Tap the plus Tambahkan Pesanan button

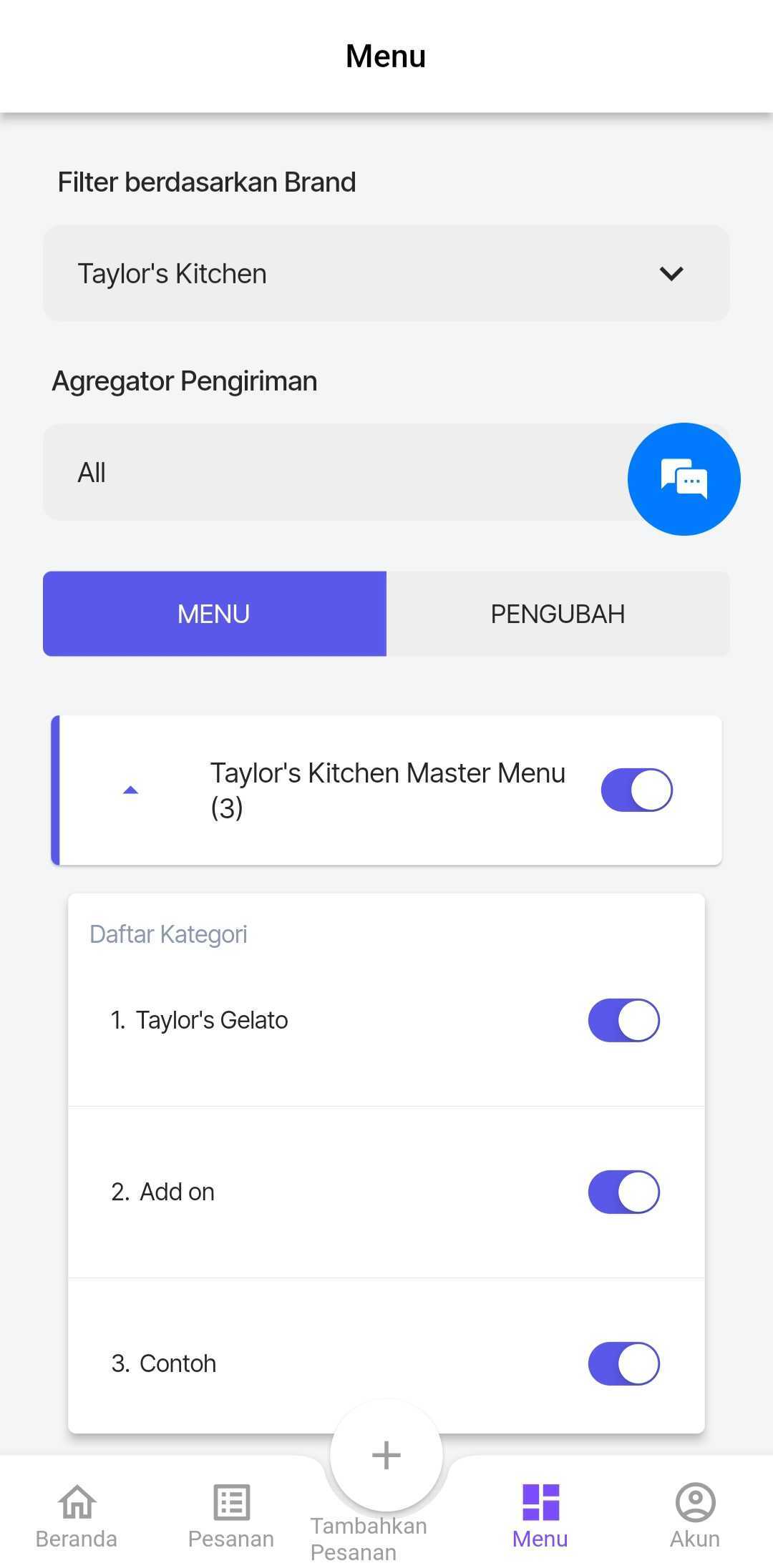pos(386,1455)
